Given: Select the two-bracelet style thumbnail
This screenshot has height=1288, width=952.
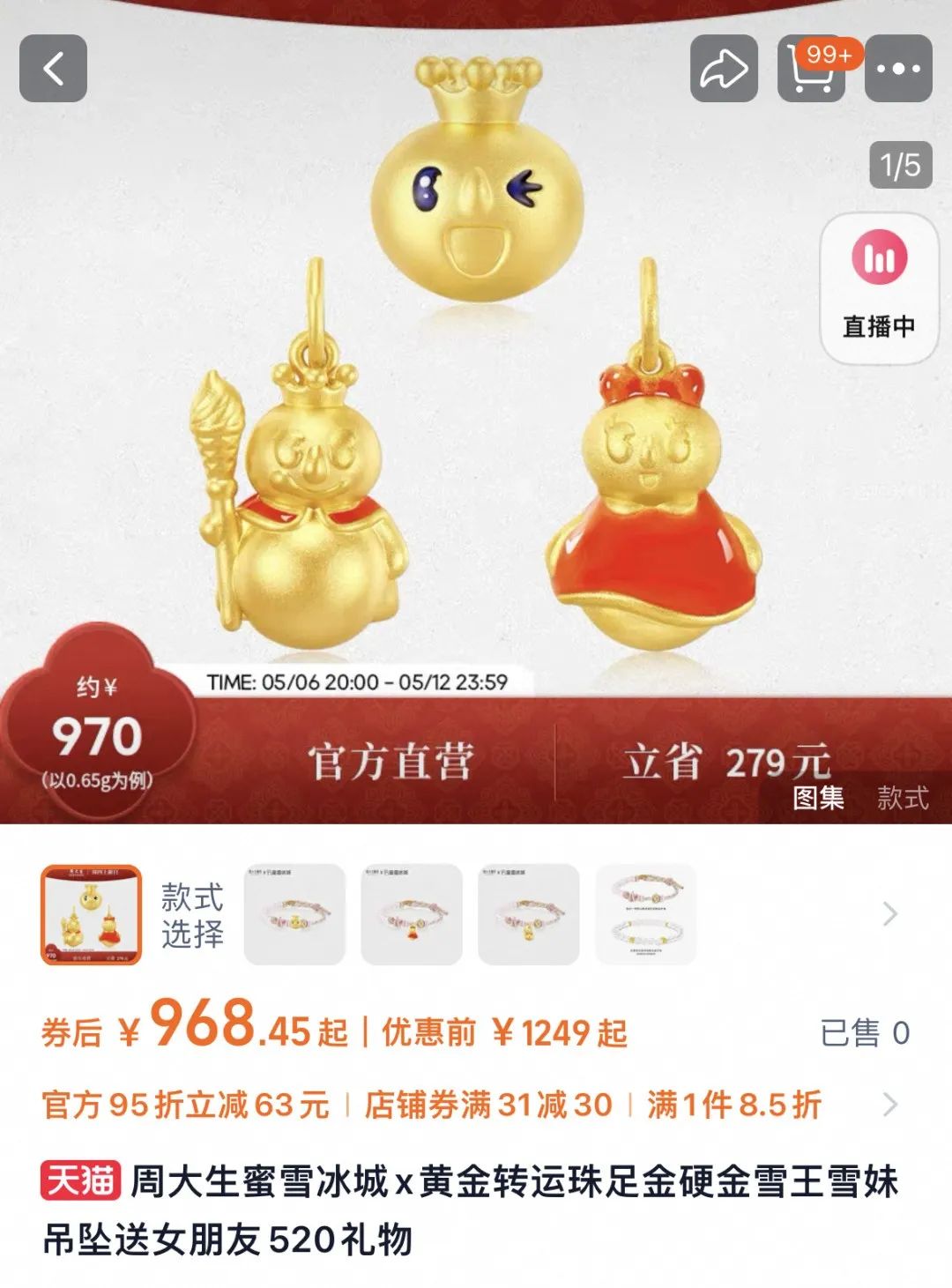Looking at the screenshot, I should point(646,914).
